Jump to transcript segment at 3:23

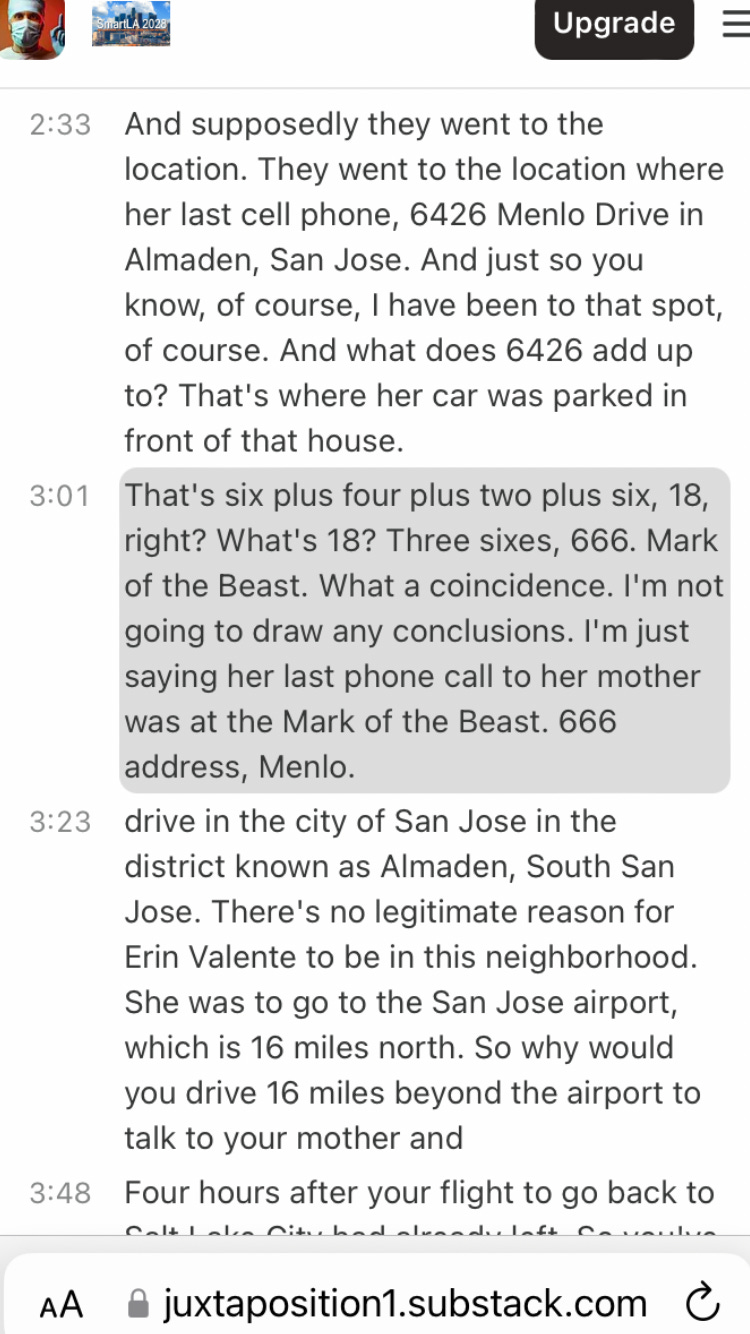point(60,822)
